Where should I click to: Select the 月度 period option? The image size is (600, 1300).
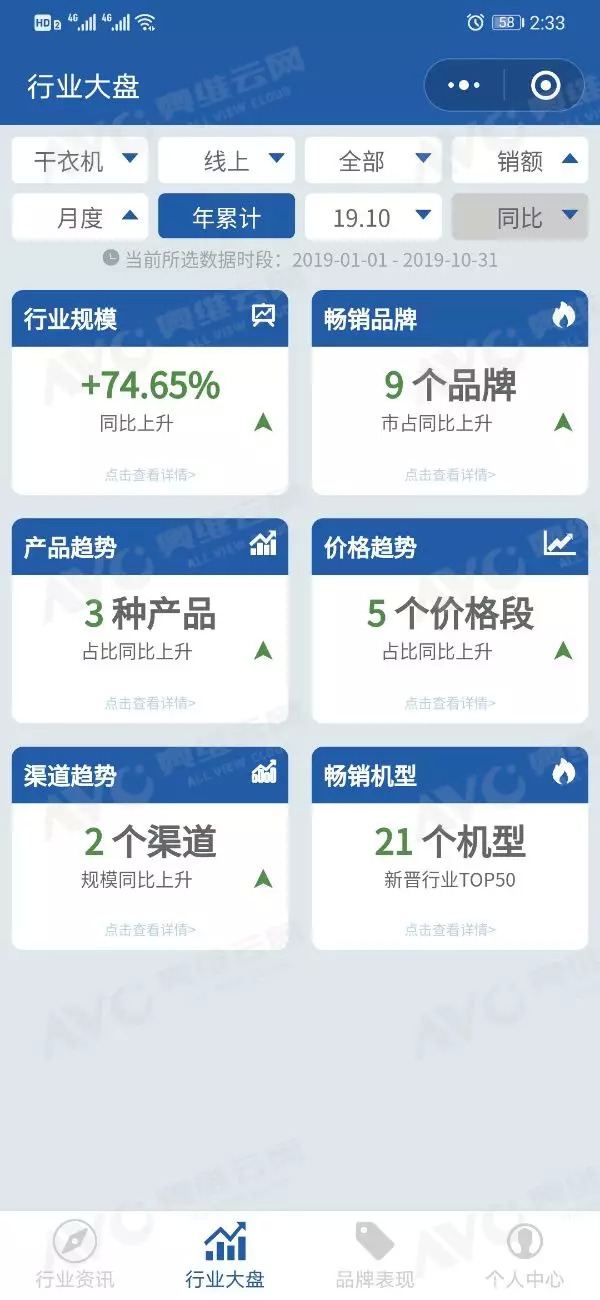pyautogui.click(x=80, y=217)
